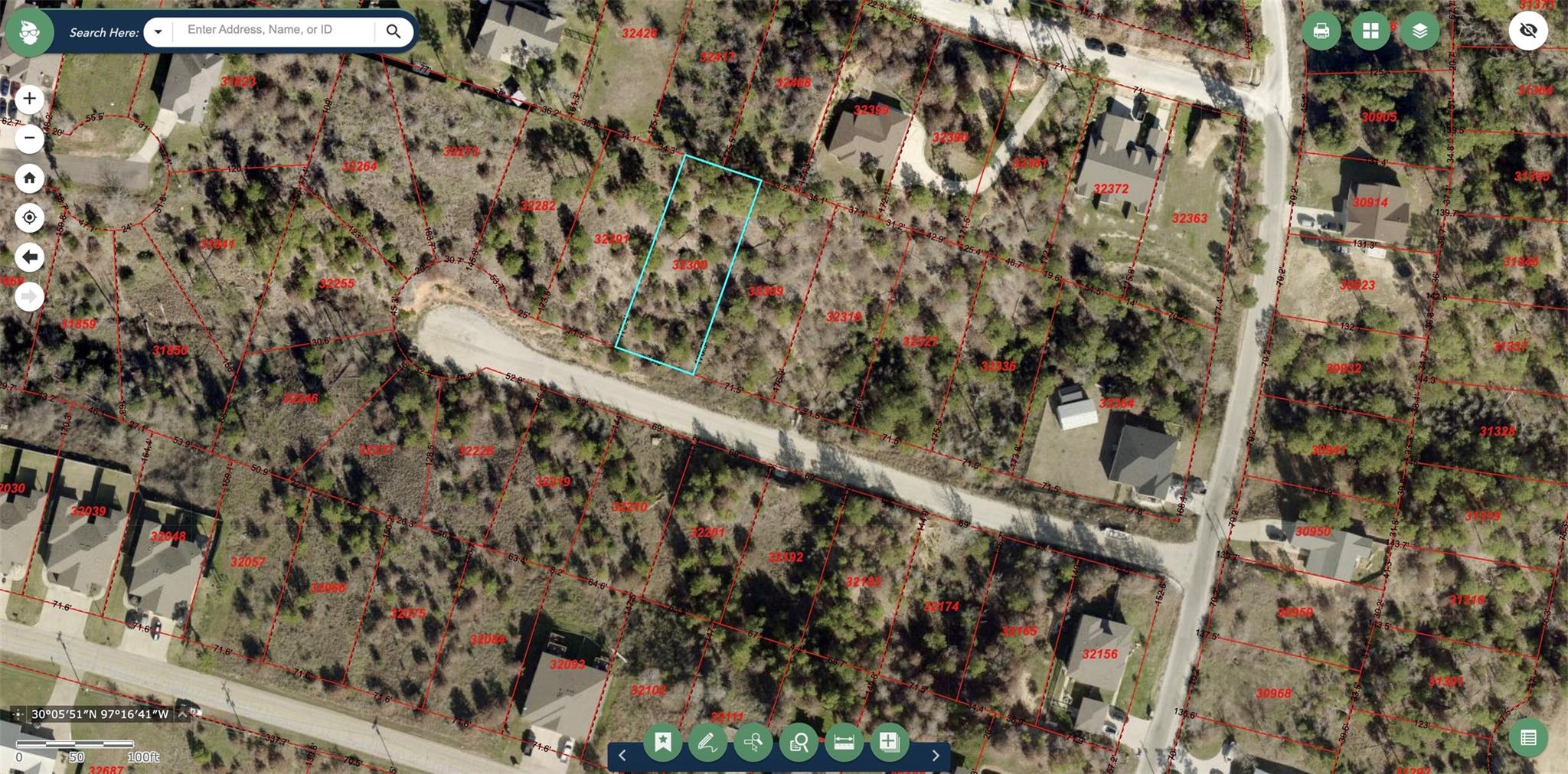Image resolution: width=1568 pixels, height=774 pixels.
Task: Show previous tools in the toolbar
Action: 622,756
